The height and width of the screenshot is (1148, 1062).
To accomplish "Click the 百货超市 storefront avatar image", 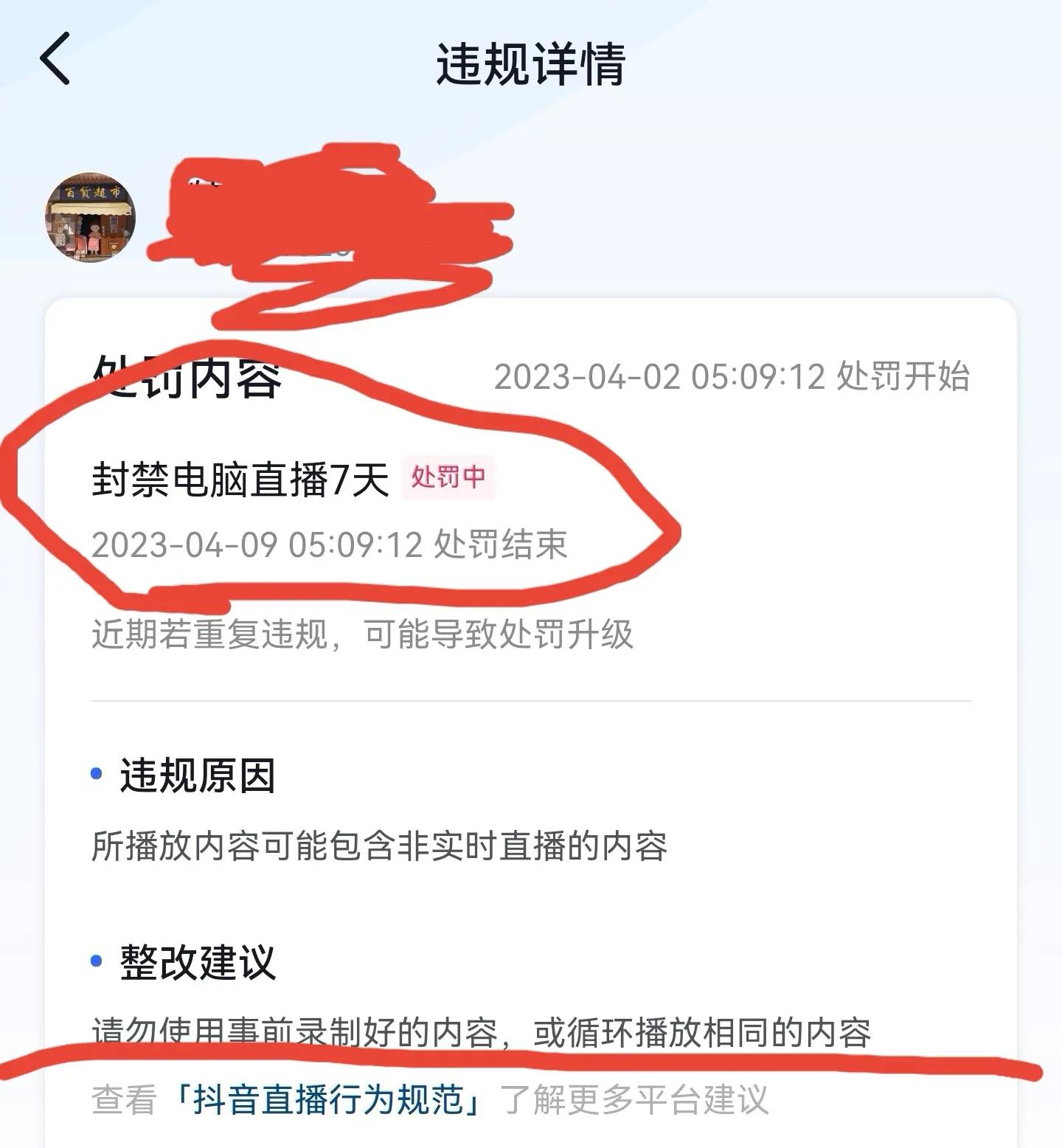I will (x=91, y=215).
